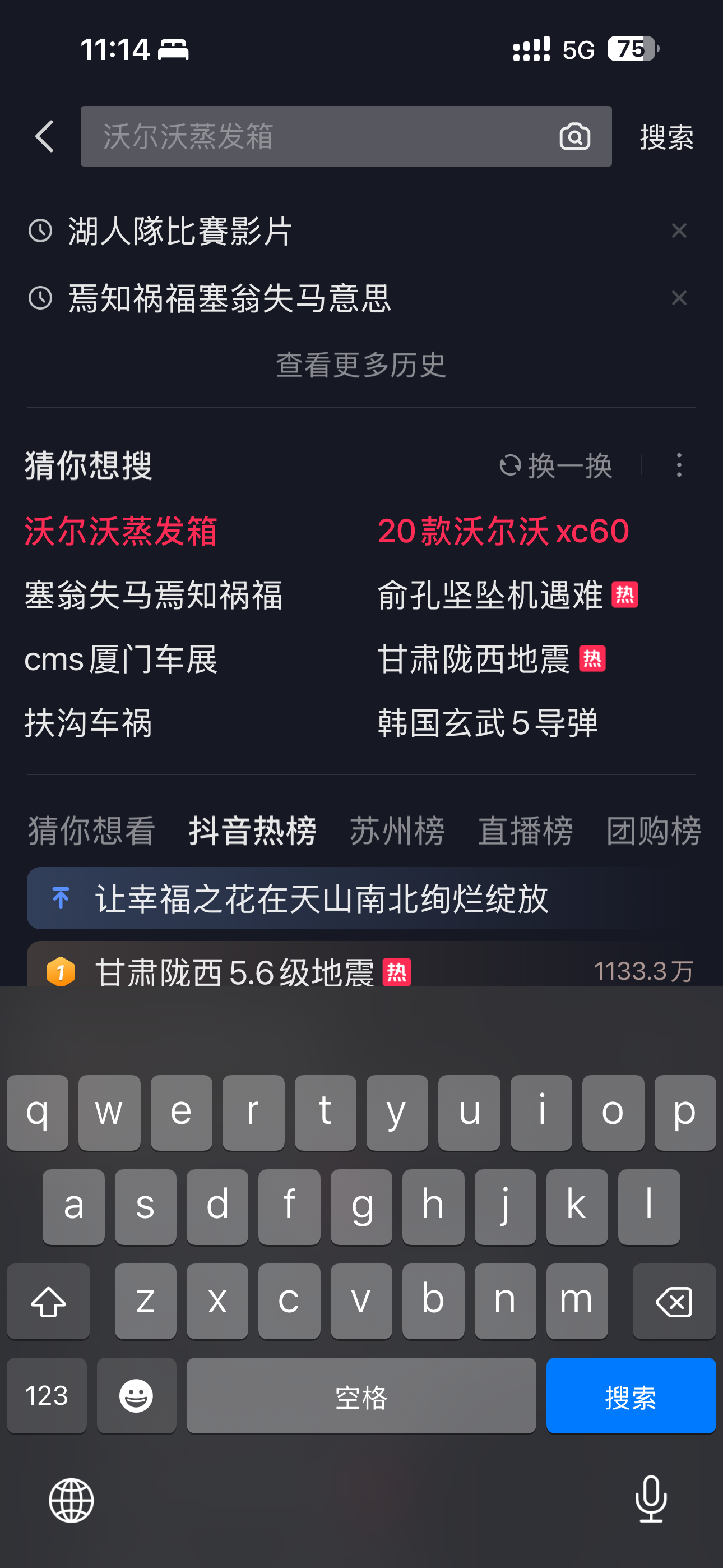The width and height of the screenshot is (723, 1568).
Task: Switch to the 猜你想看 tab
Action: [x=91, y=831]
